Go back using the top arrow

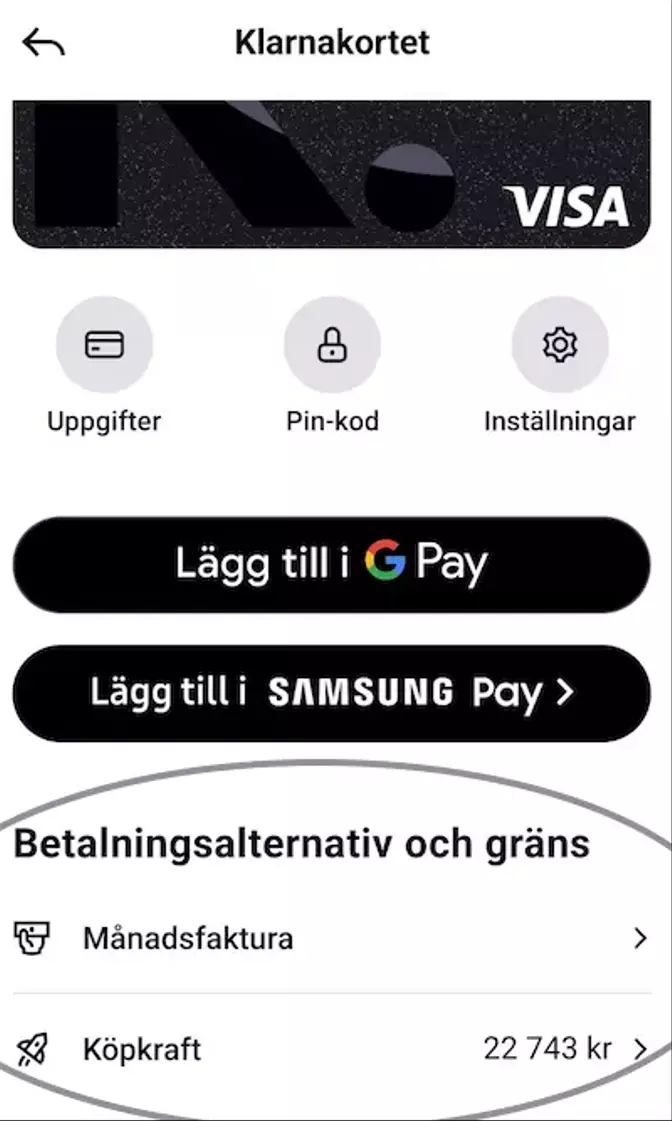(x=43, y=44)
